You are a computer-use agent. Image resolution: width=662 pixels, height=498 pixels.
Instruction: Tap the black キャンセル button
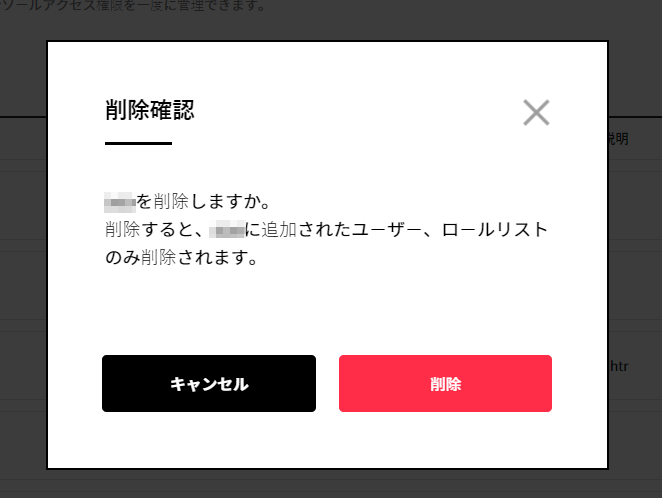[209, 384]
